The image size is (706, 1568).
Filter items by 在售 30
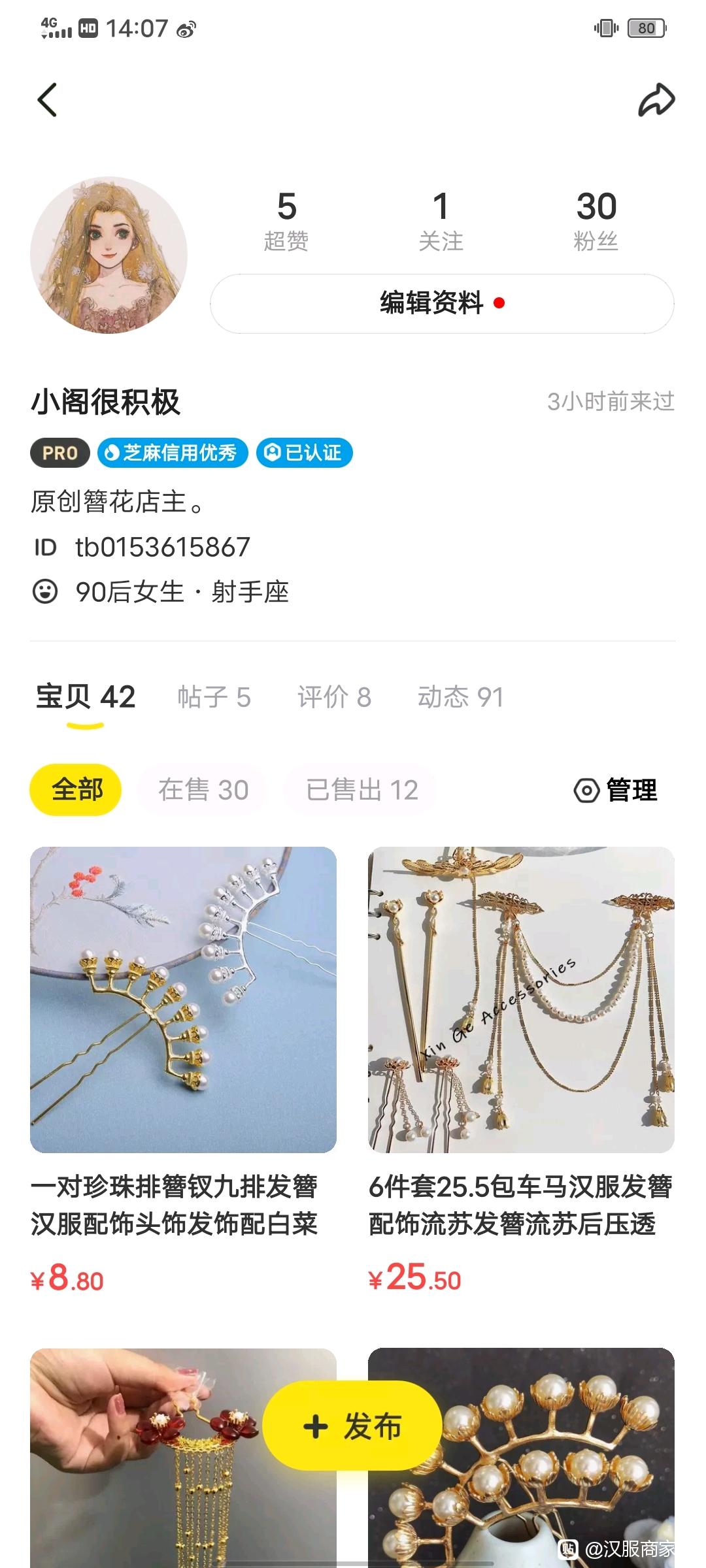(x=203, y=790)
